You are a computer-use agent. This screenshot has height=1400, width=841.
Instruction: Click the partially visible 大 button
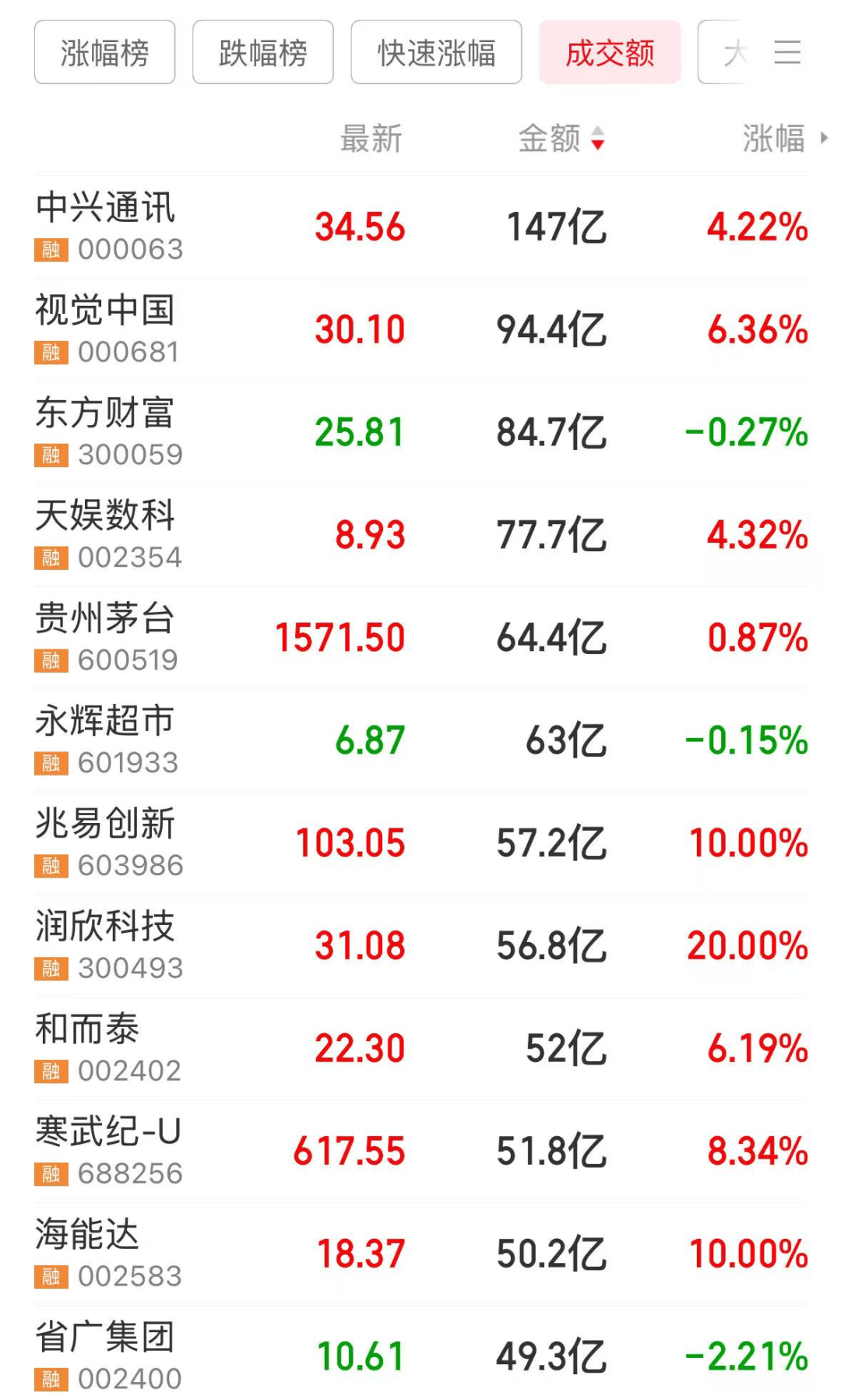pyautogui.click(x=735, y=52)
